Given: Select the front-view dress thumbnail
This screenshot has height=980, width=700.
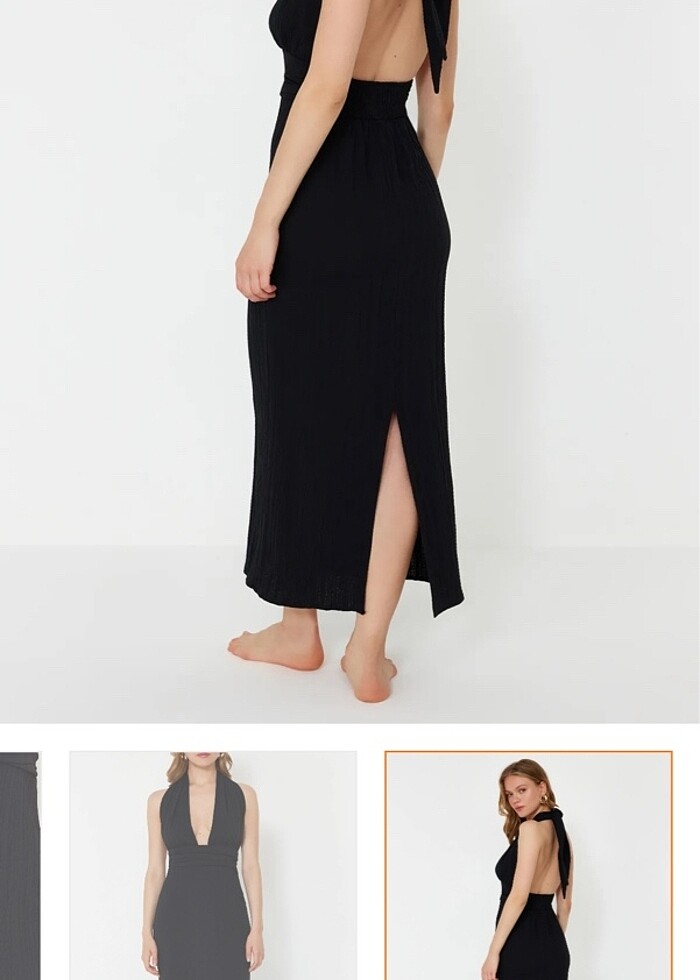Looking at the screenshot, I should (212, 865).
